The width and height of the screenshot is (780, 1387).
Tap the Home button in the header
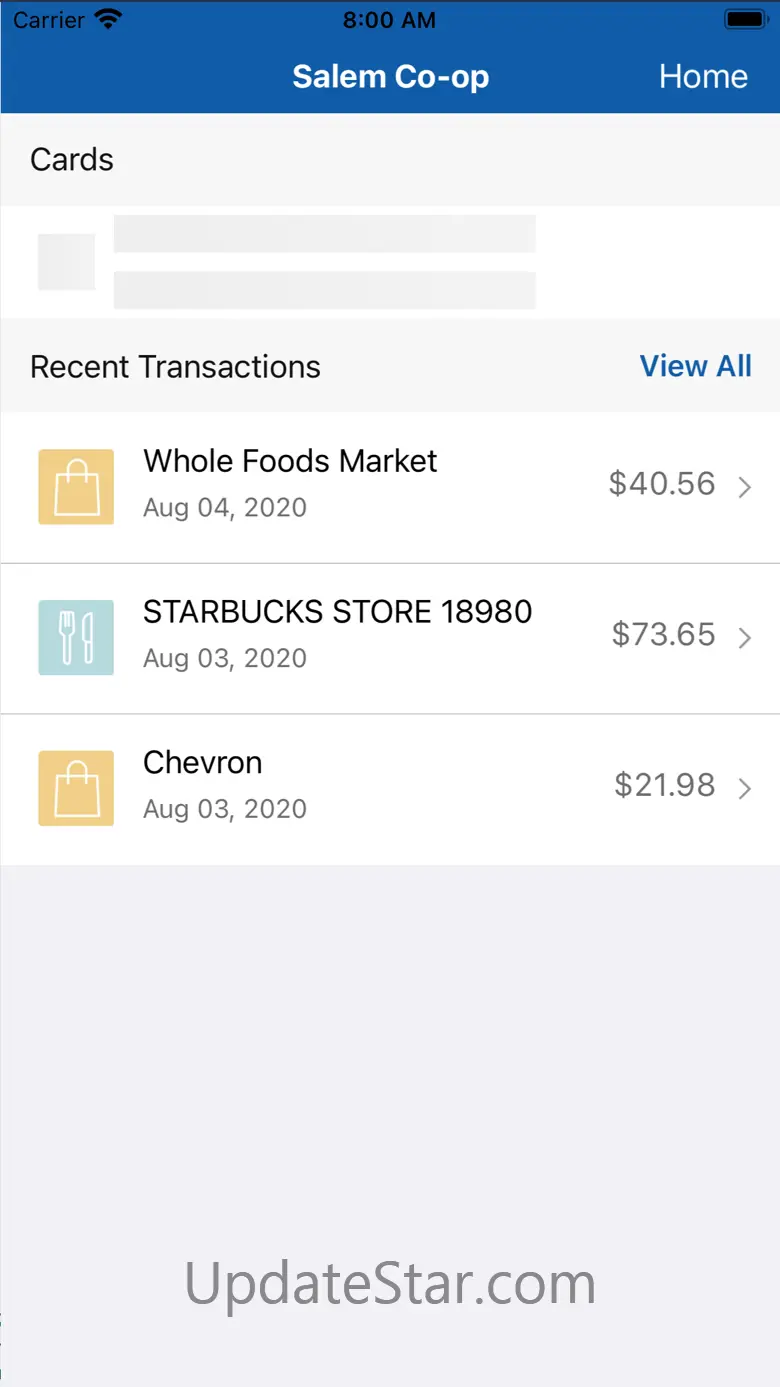tap(702, 77)
